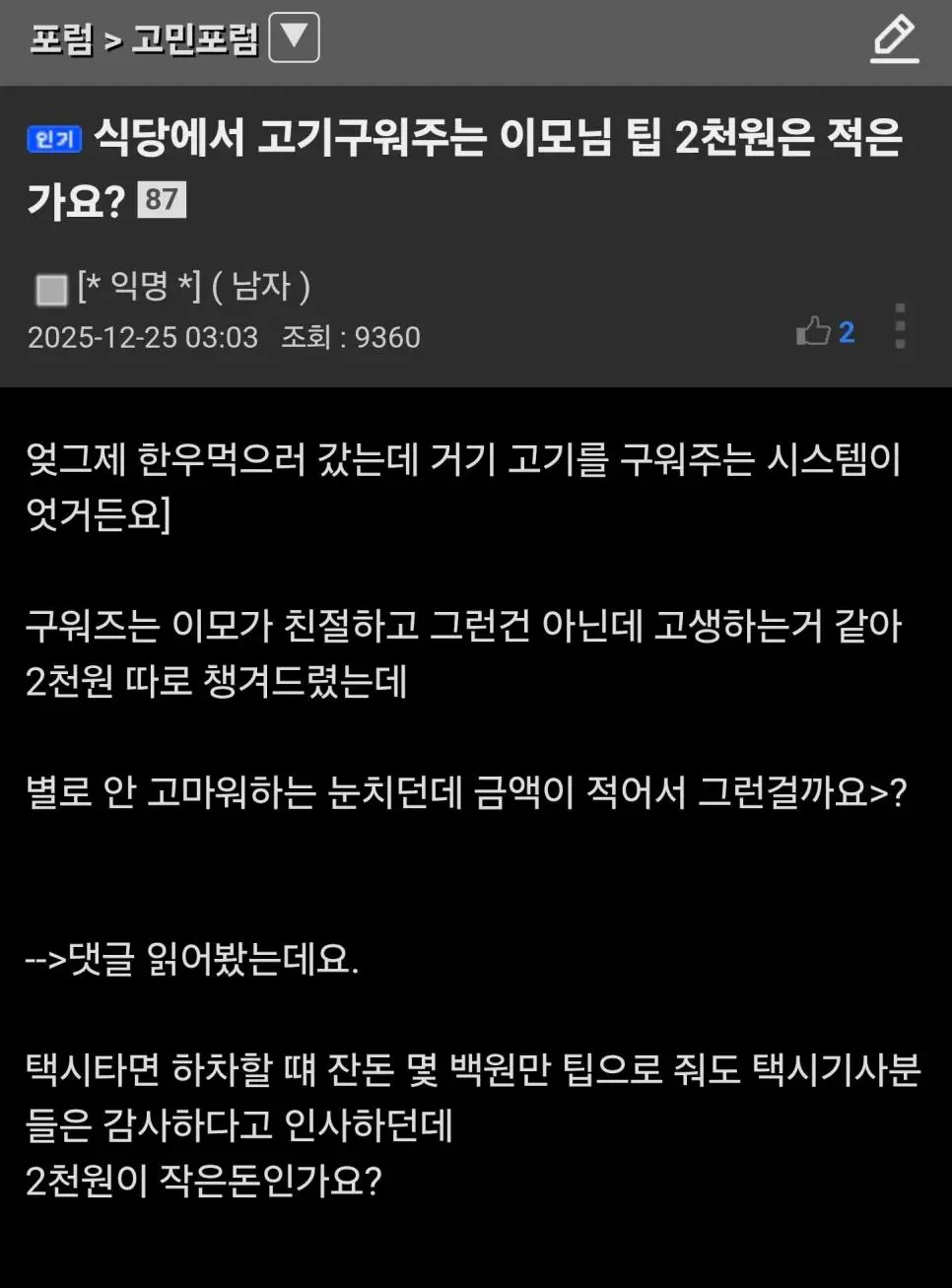952x1288 pixels.
Task: View the 87 comments badge
Action: point(162,199)
